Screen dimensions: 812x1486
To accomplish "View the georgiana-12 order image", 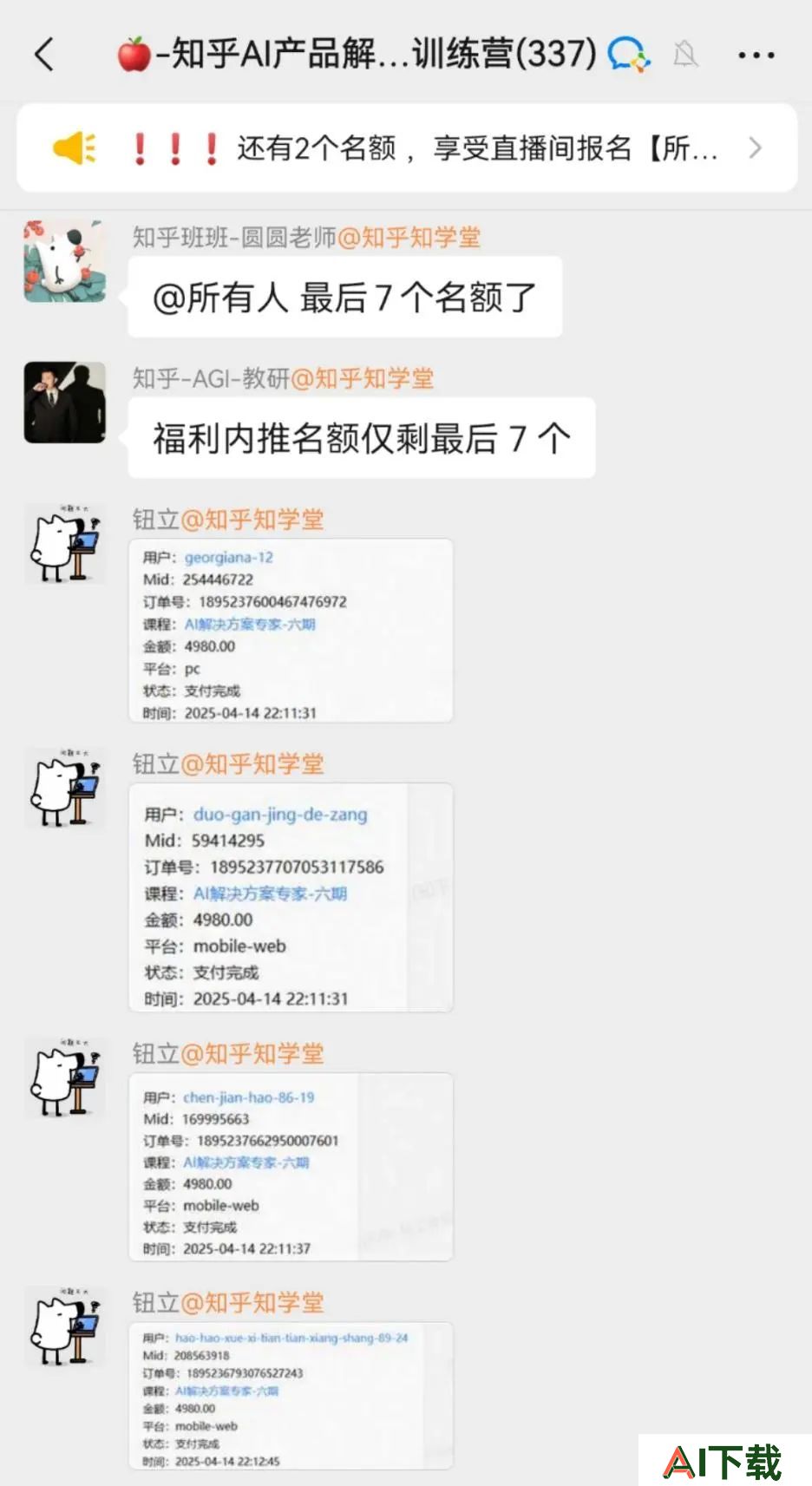I will (291, 631).
